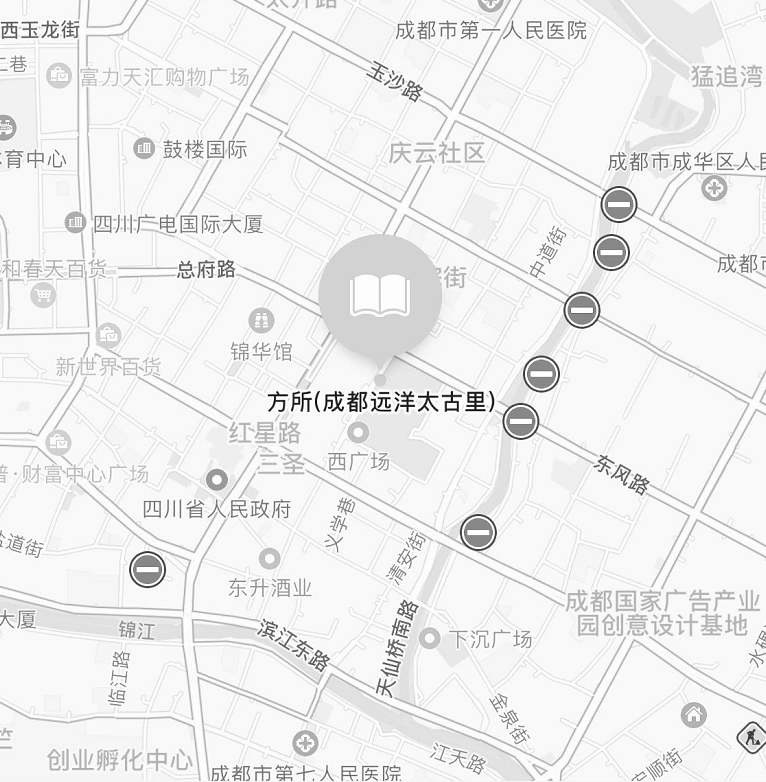Open the 锦华馆 shopping marker

click(x=261, y=321)
